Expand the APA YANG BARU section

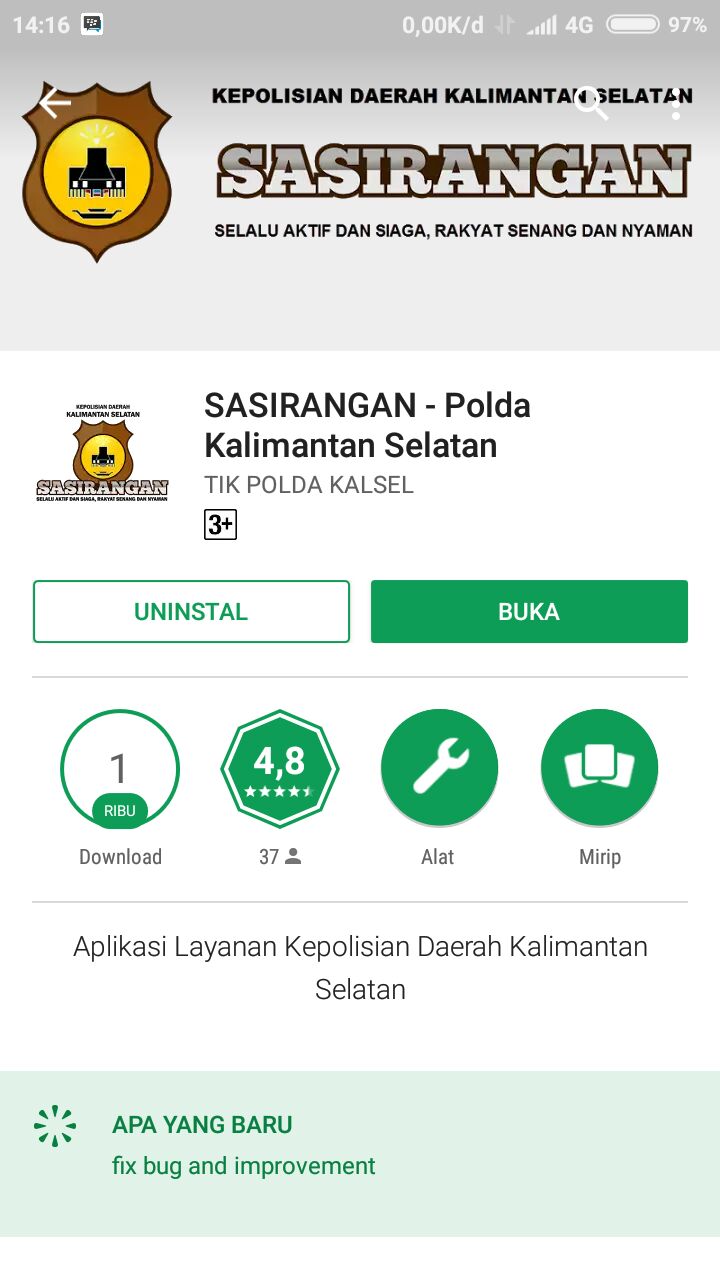(x=359, y=1145)
